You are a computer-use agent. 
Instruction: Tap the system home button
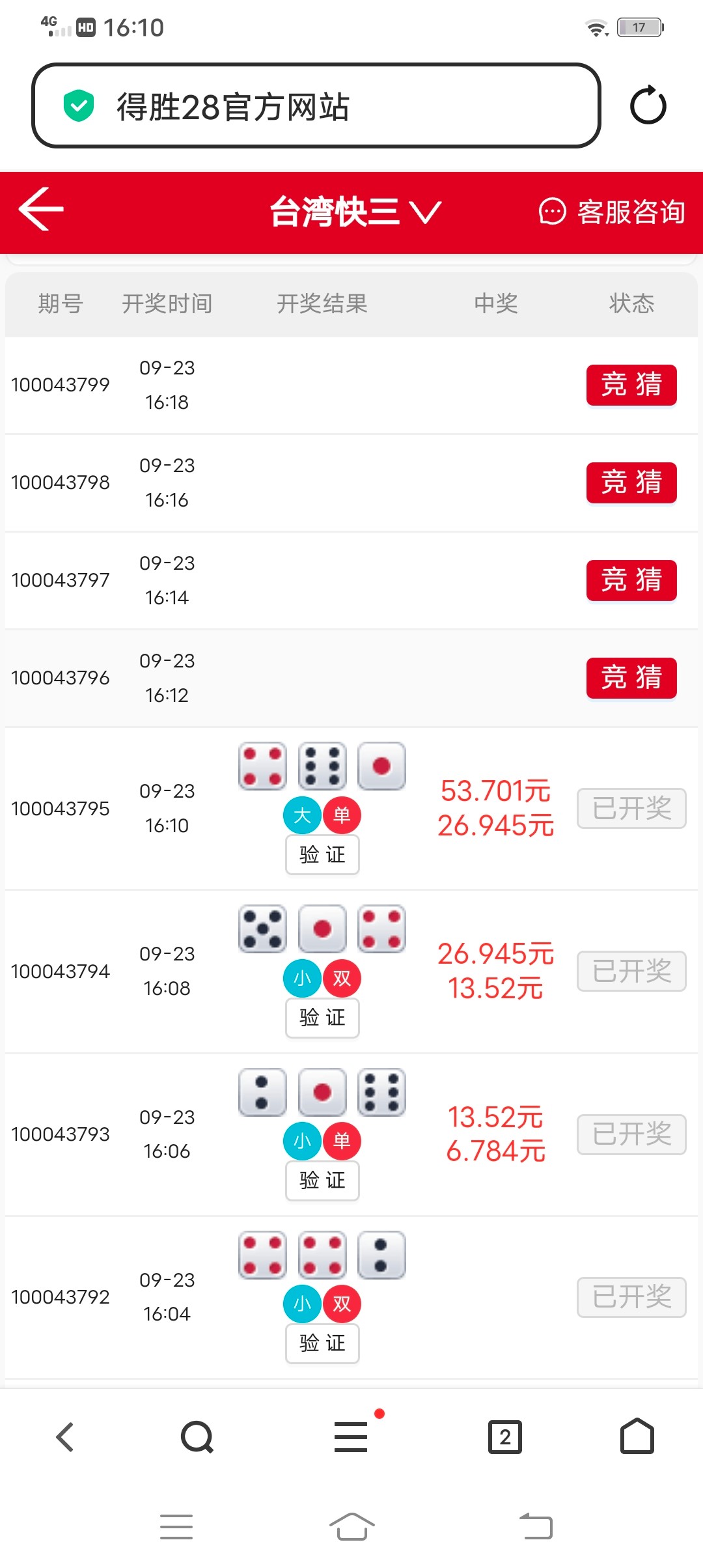351,1526
